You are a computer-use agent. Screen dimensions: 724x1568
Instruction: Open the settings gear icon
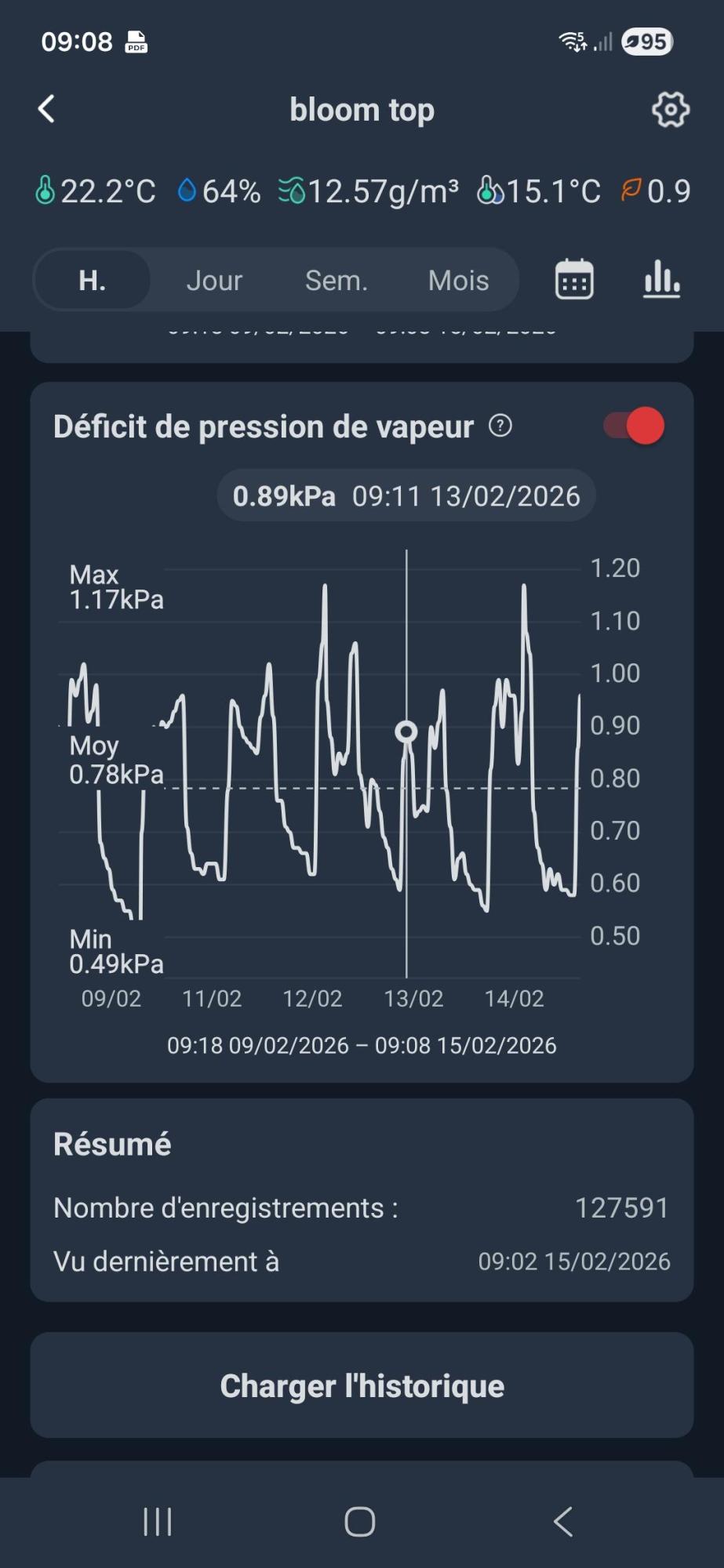pos(670,110)
